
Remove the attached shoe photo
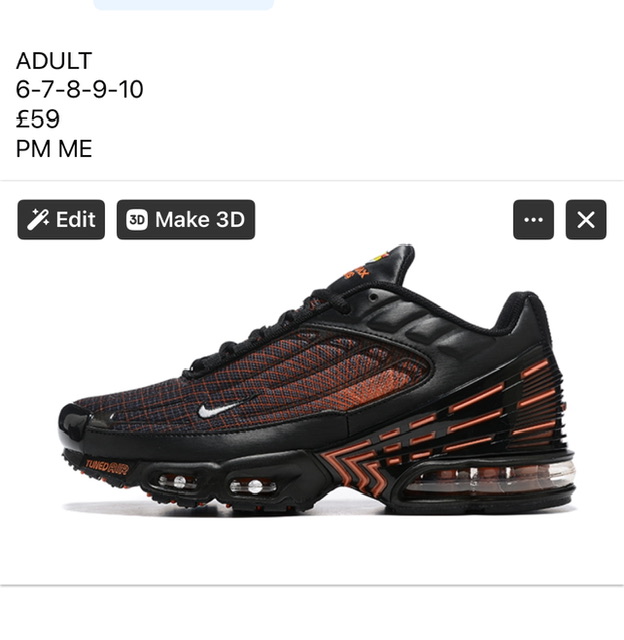pyautogui.click(x=586, y=220)
